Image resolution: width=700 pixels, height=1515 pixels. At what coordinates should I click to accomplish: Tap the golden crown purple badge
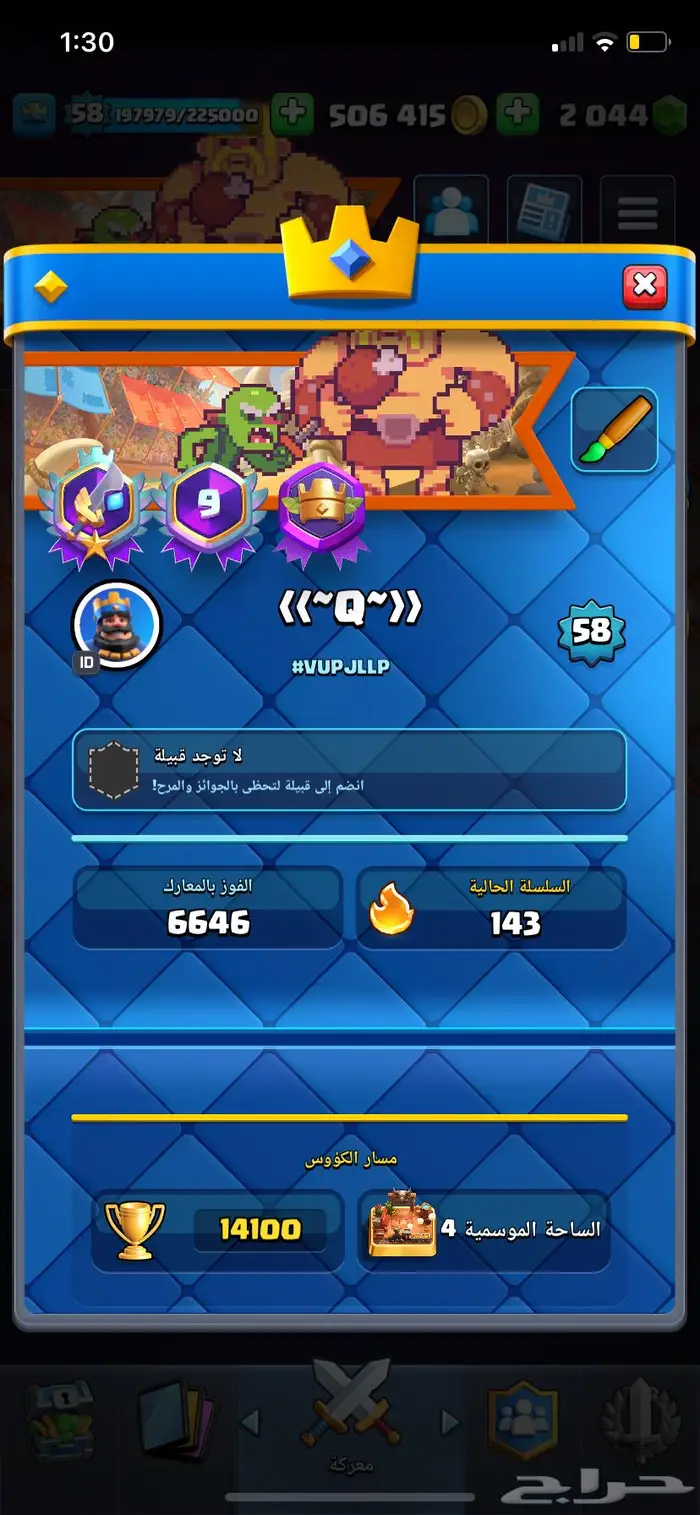point(321,508)
